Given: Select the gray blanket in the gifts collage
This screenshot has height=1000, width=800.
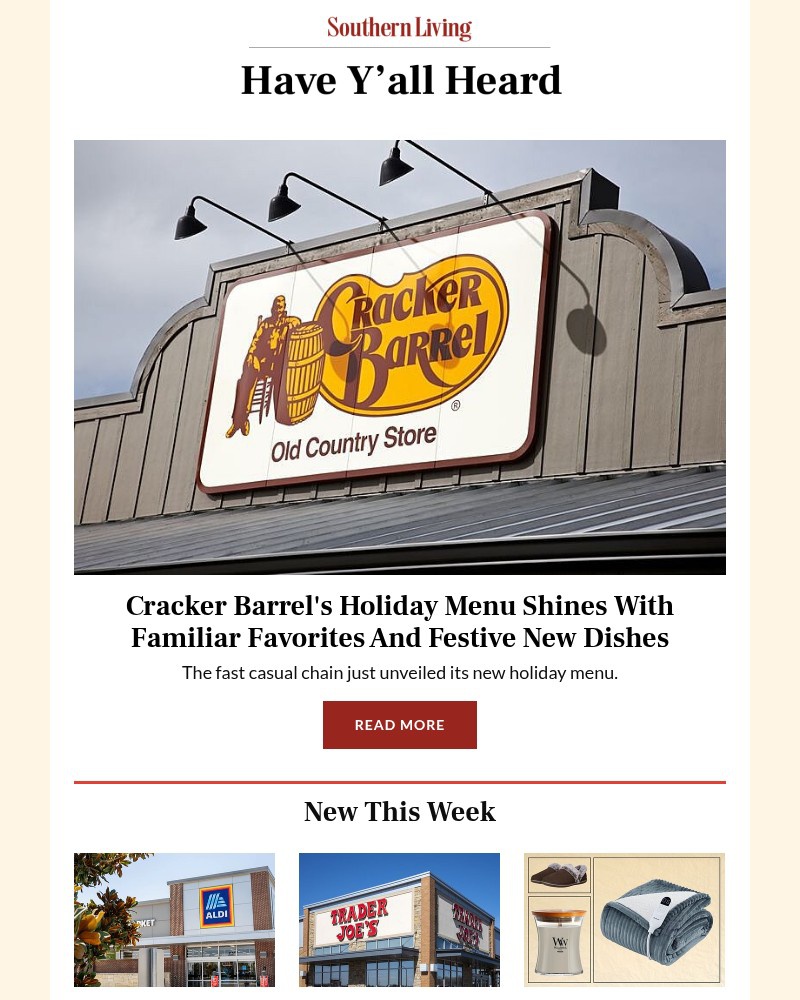Looking at the screenshot, I should click(657, 920).
